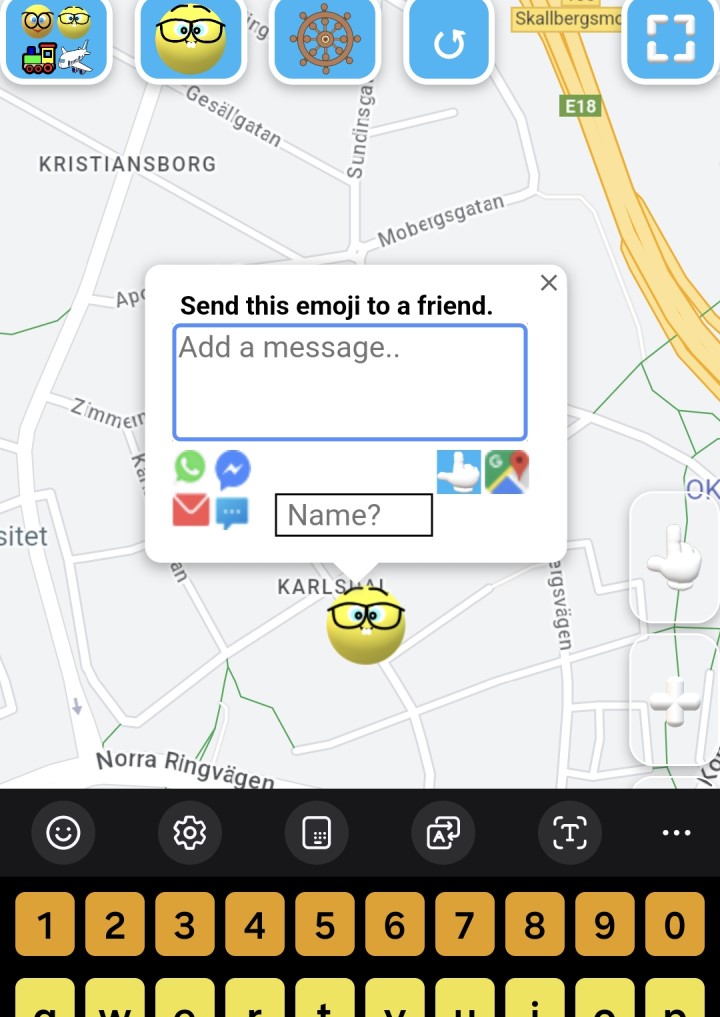
Task: Tap the Name? input field
Action: pos(354,515)
